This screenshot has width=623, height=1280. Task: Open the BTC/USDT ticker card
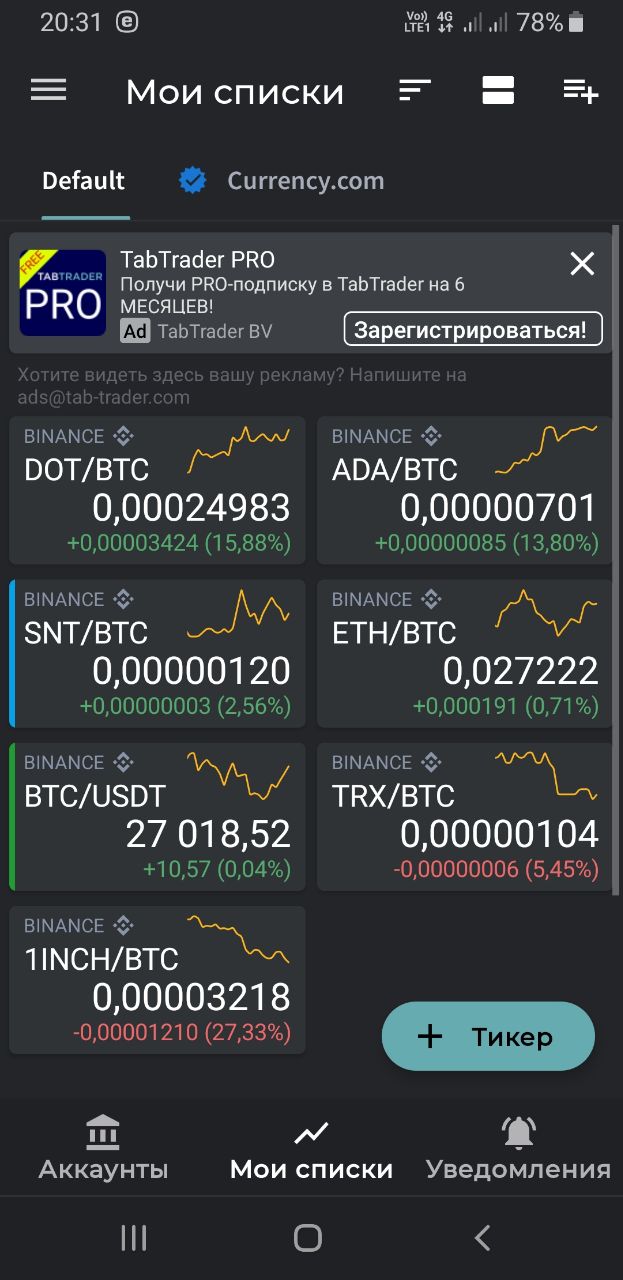click(x=157, y=816)
